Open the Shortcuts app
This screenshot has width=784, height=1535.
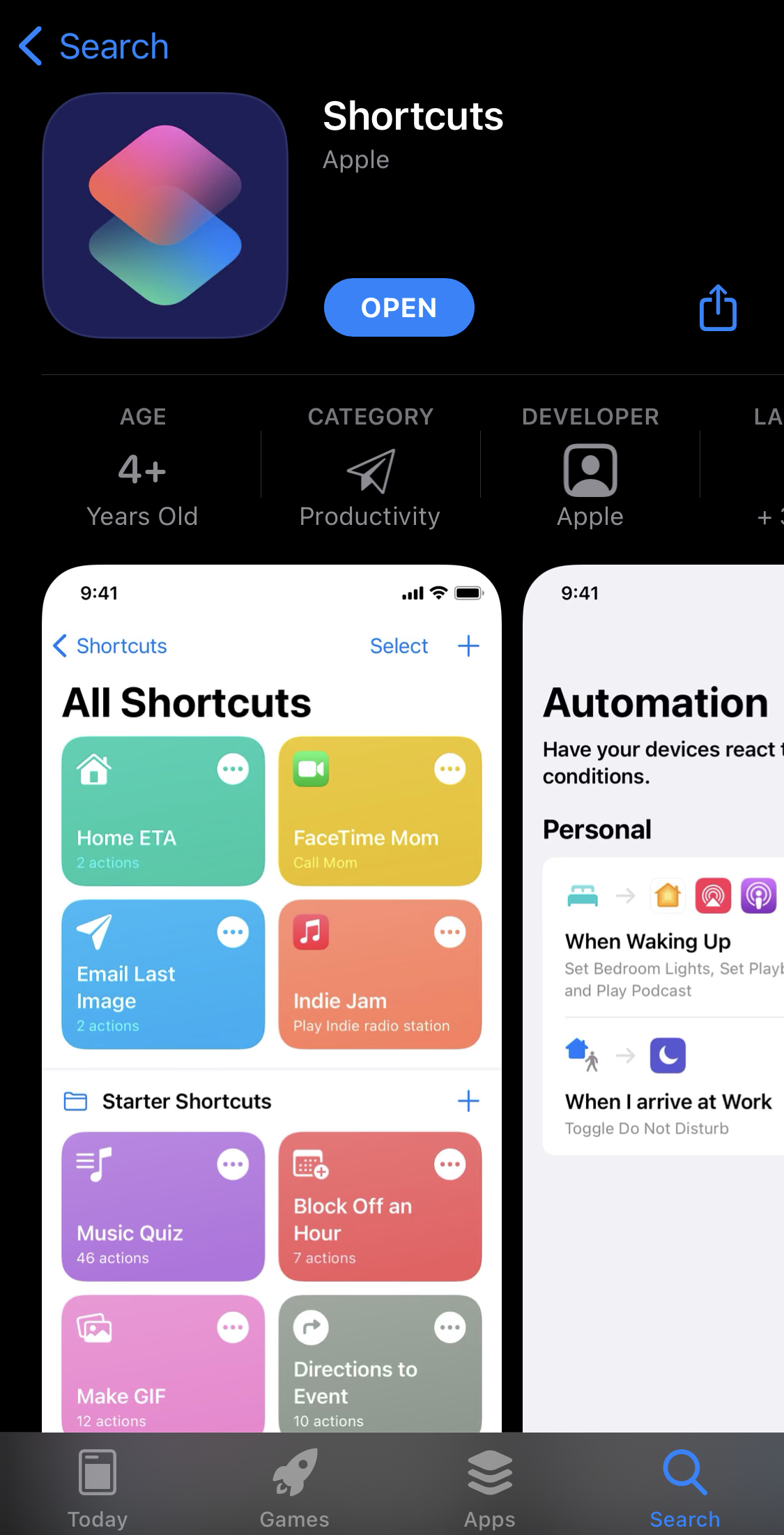point(399,307)
